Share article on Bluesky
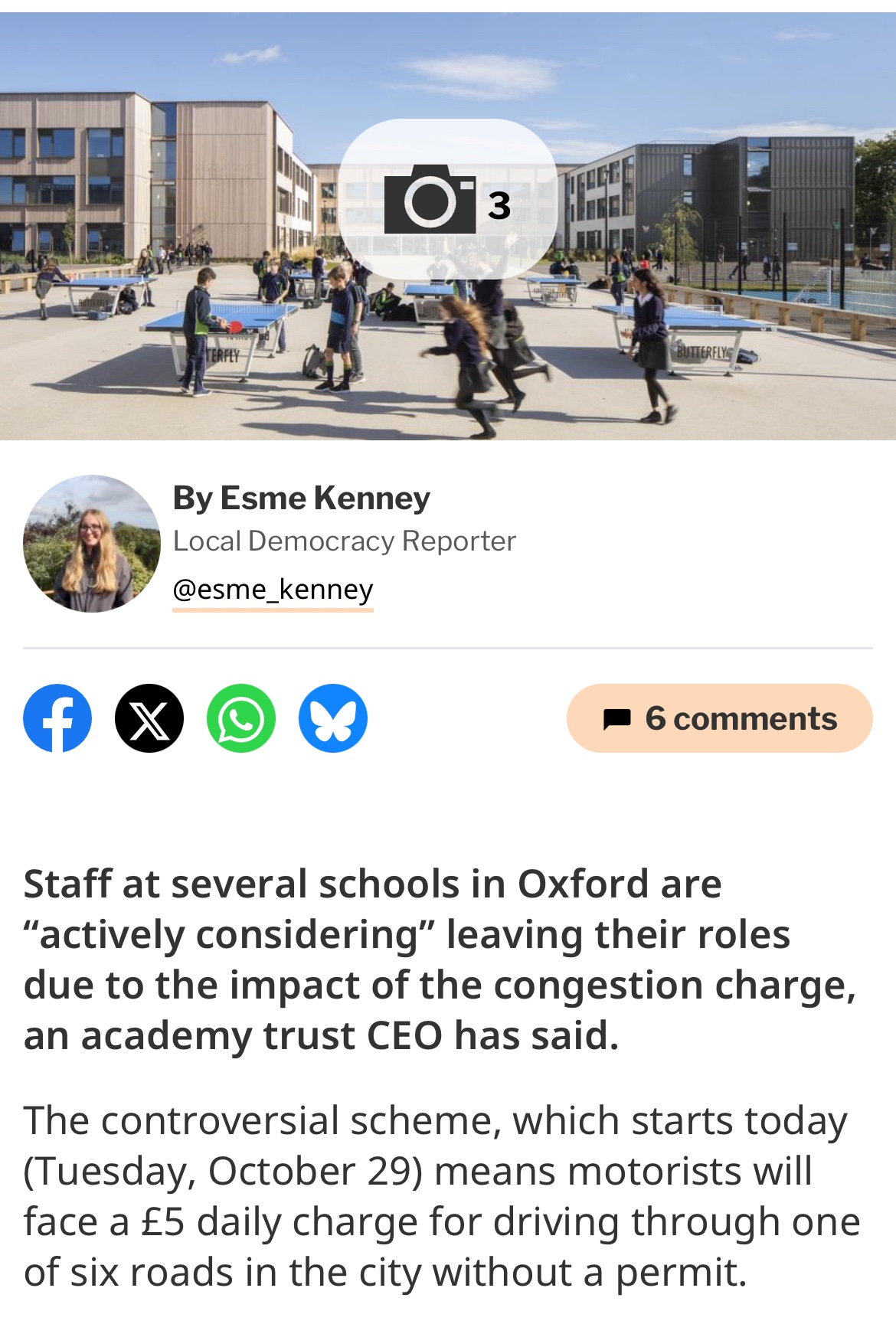Screen dimensions: 896x1324 pyautogui.click(x=333, y=718)
